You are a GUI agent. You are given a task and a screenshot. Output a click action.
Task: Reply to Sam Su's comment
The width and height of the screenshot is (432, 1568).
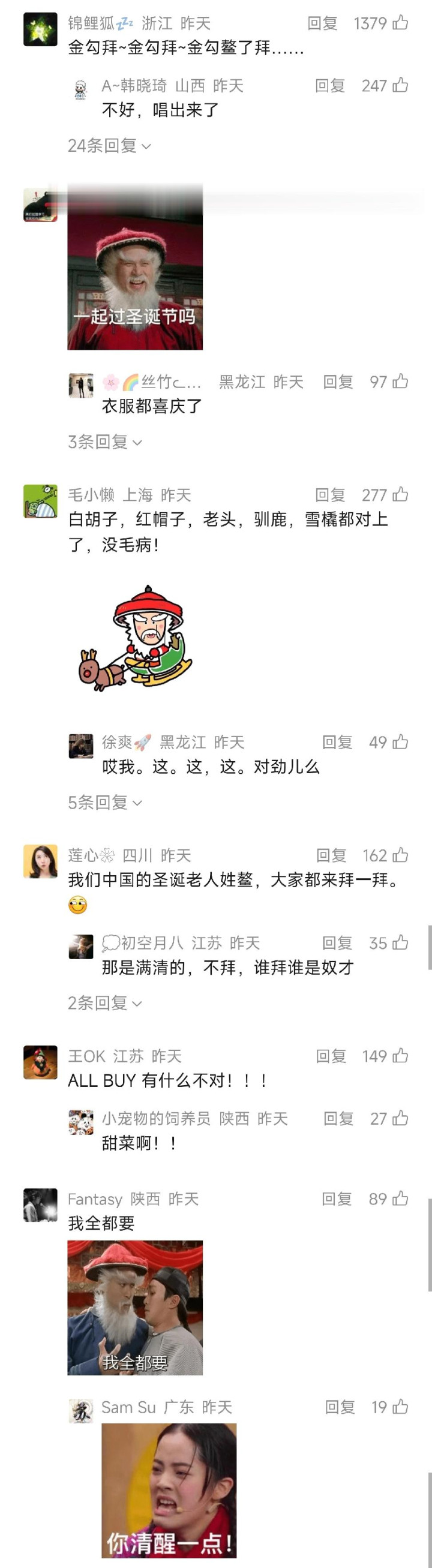point(340,1407)
